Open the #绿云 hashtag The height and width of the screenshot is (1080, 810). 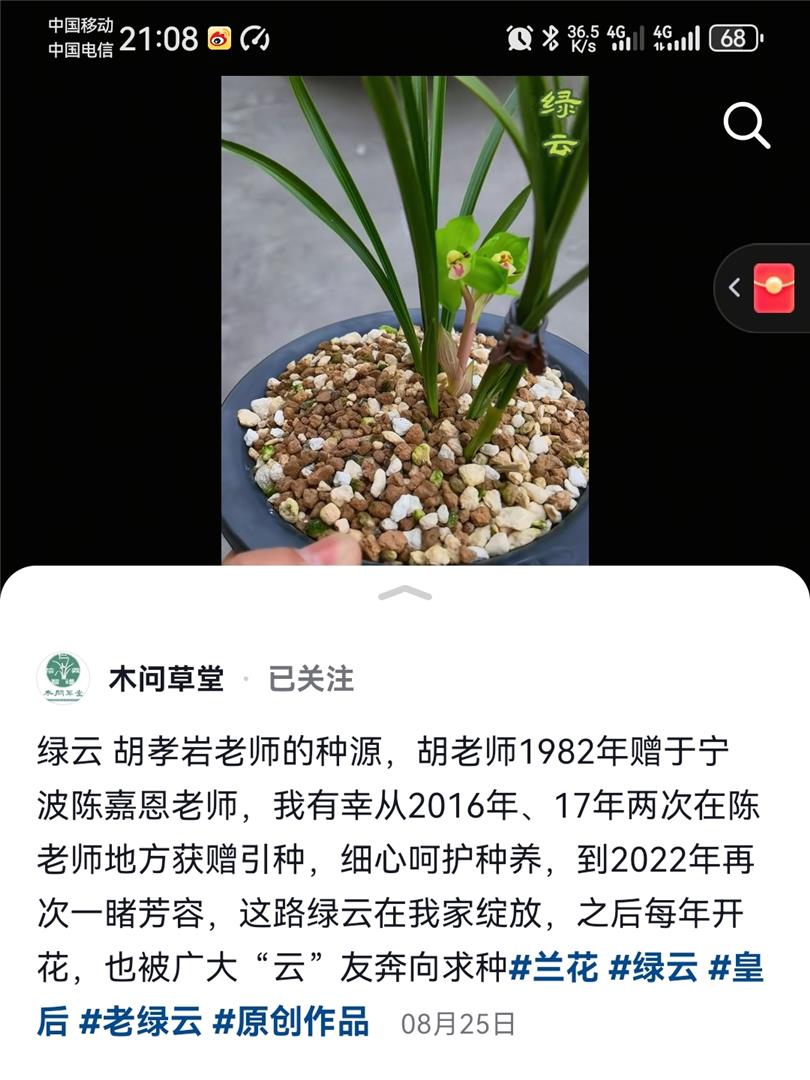tap(654, 968)
